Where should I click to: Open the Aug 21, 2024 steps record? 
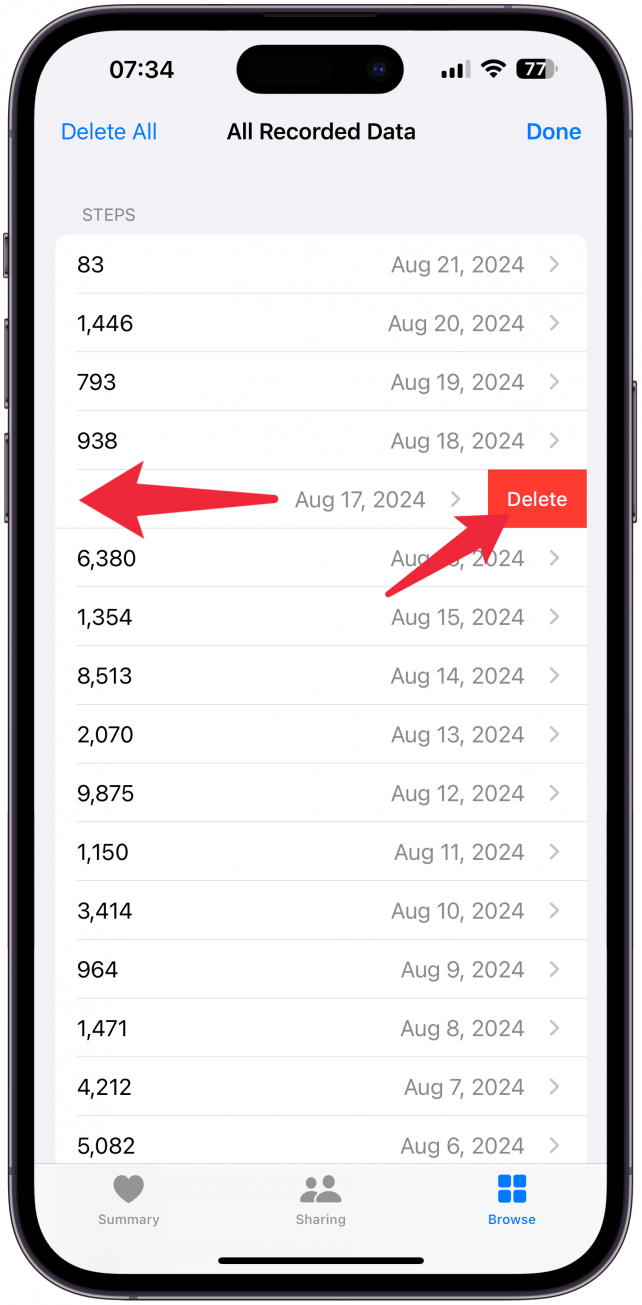click(320, 265)
